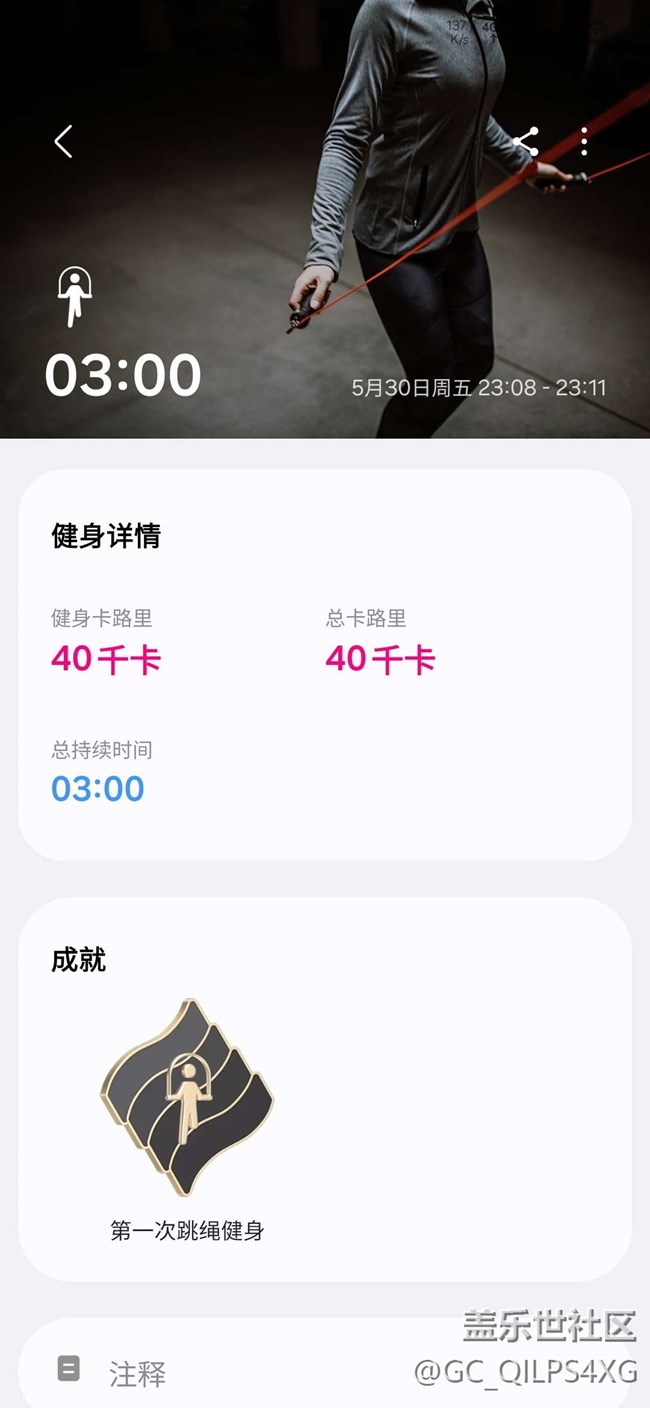Open the 第一次跳绳健身 achievement badge
Viewport: 650px width, 1408px height.
click(187, 1097)
